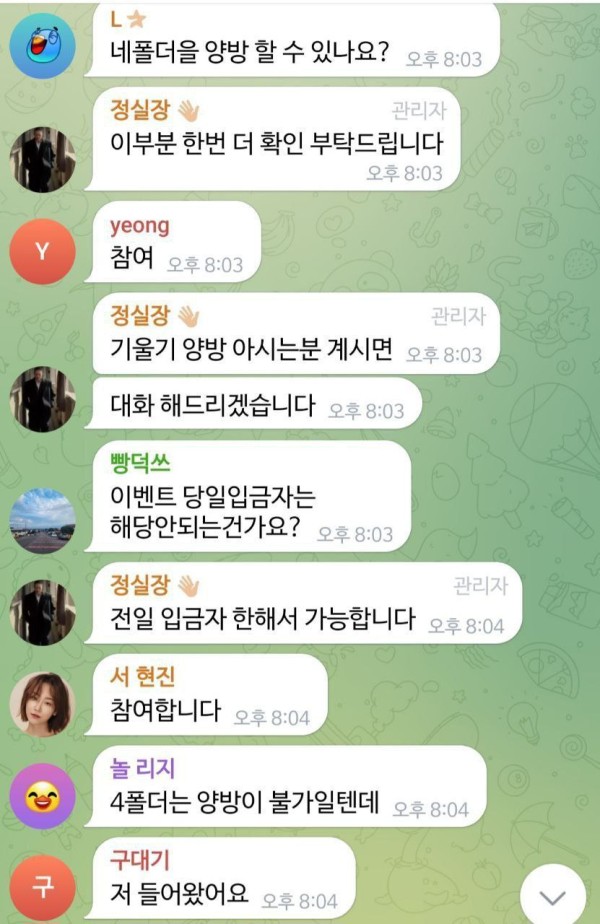This screenshot has height=924, width=600.
Task: Tap the 서 현진 sender name
Action: [x=141, y=676]
